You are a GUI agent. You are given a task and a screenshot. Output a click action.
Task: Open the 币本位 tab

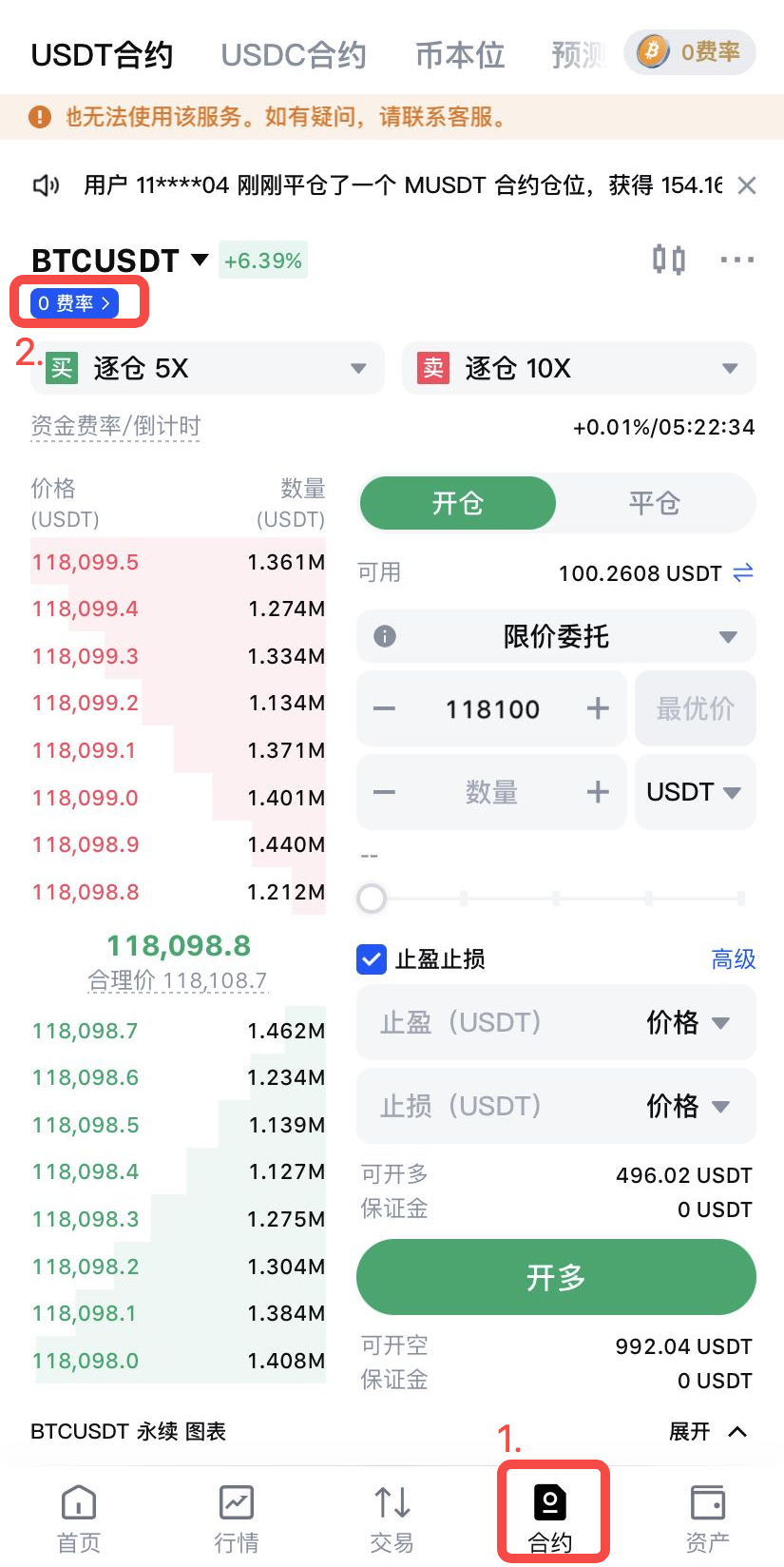[x=460, y=55]
